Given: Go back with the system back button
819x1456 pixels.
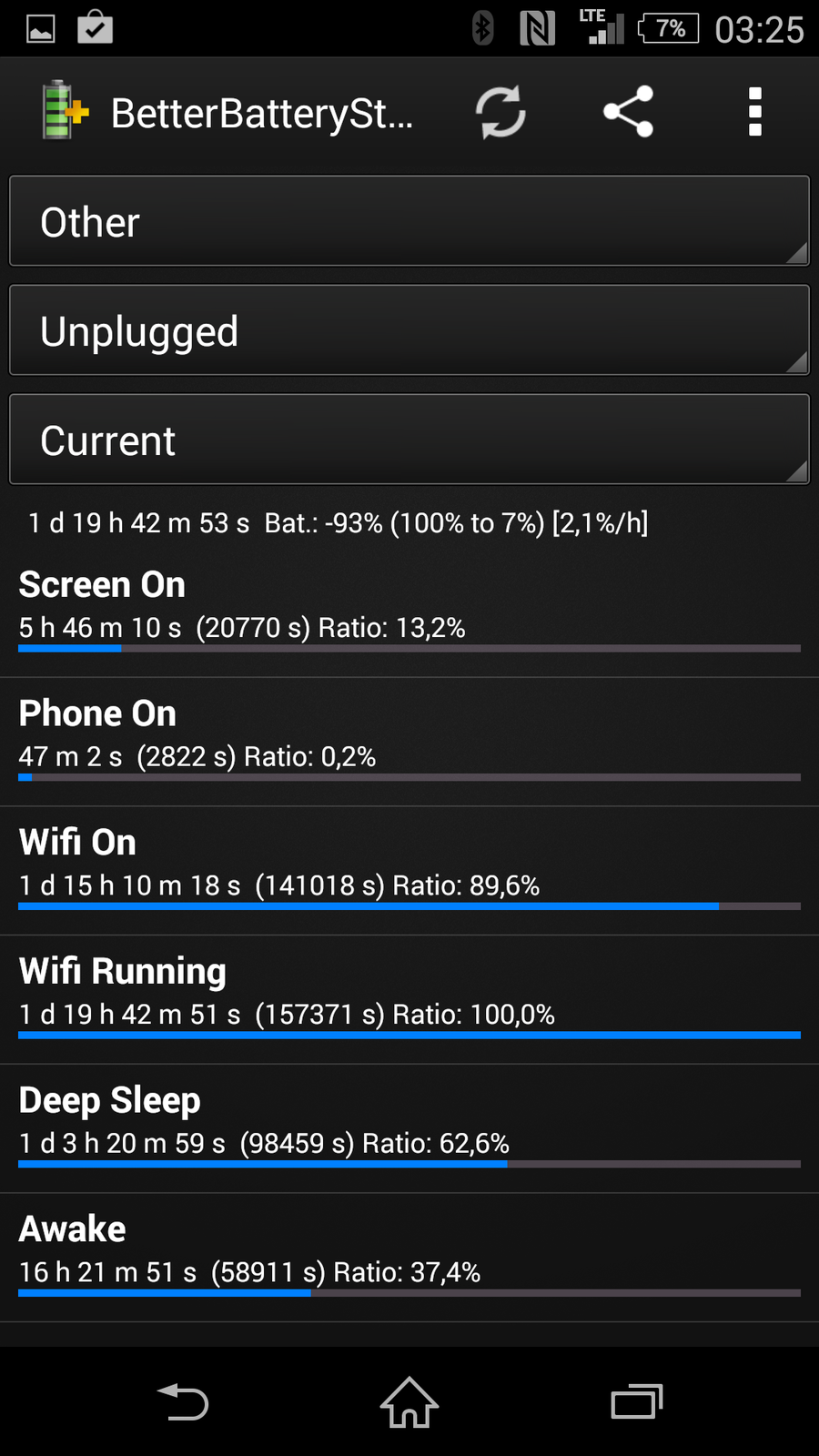Looking at the screenshot, I should coord(183,1402).
